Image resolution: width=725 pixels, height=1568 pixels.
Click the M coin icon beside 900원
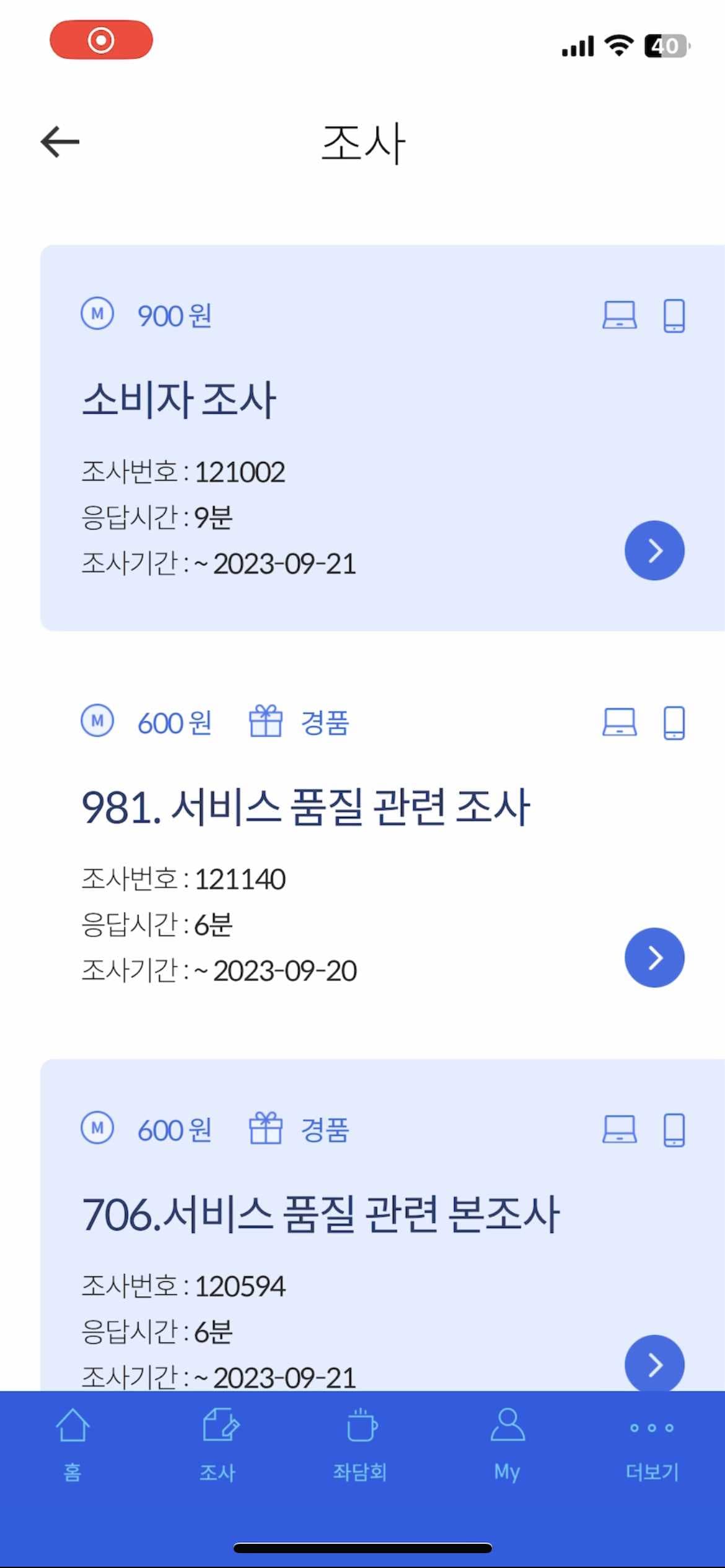[x=96, y=315]
